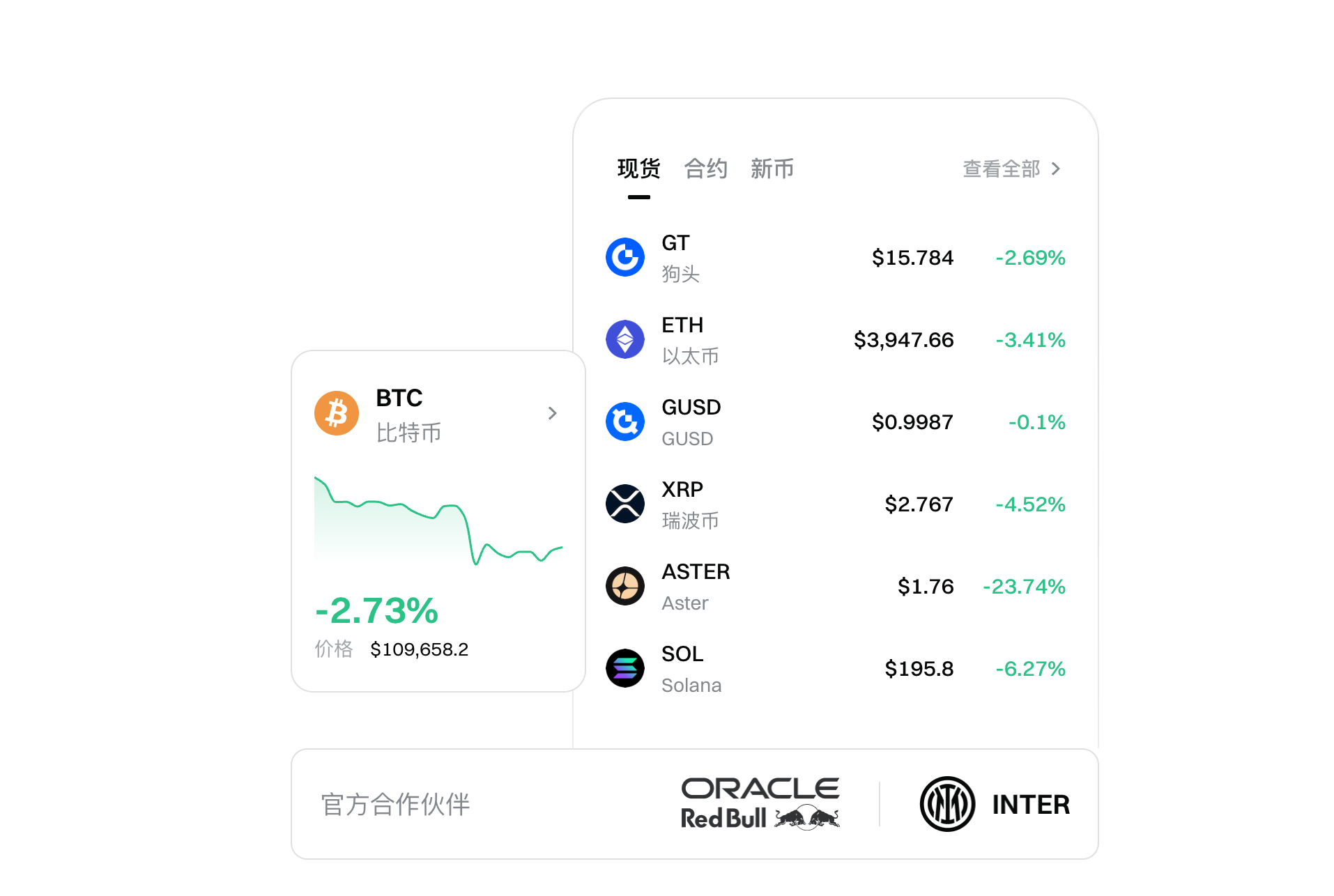
Task: Open the SOL Solana market row
Action: point(835,669)
